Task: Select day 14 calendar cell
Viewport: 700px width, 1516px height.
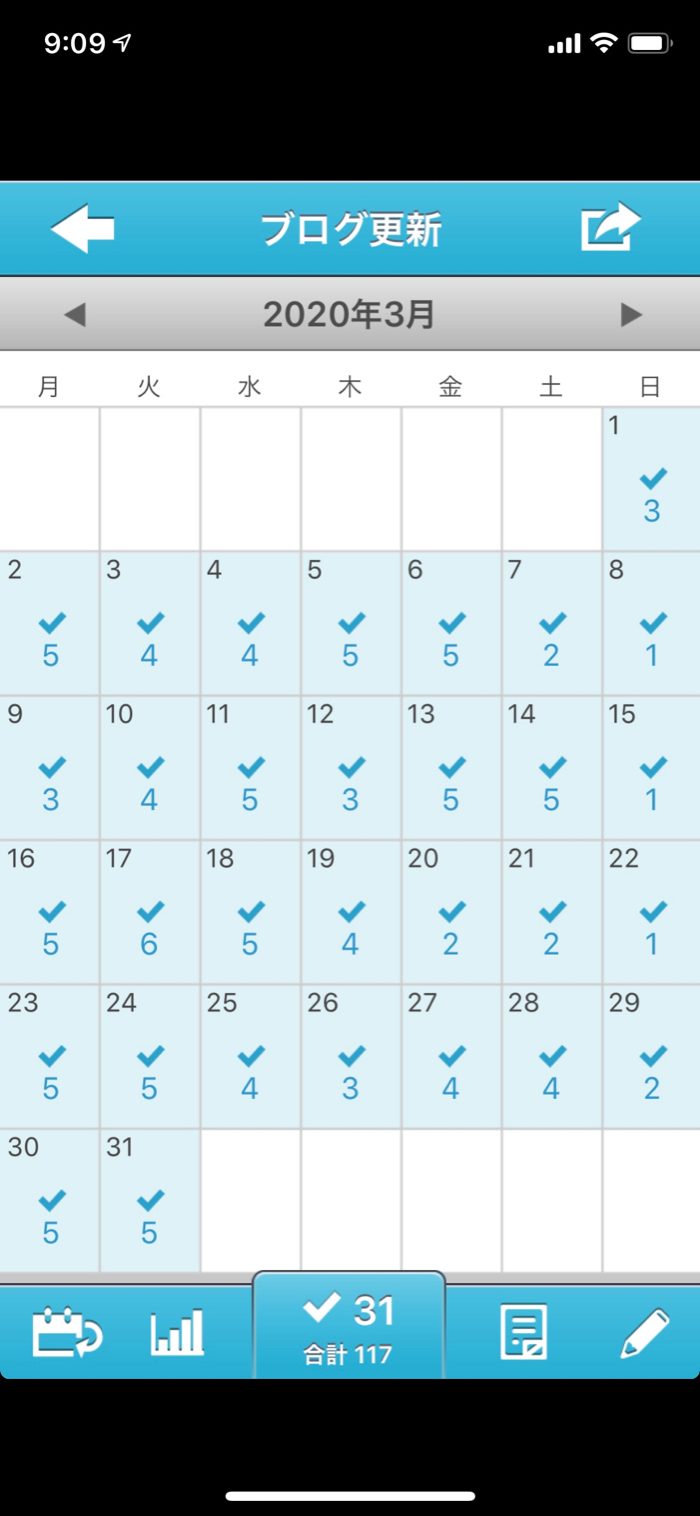Action: [551, 768]
